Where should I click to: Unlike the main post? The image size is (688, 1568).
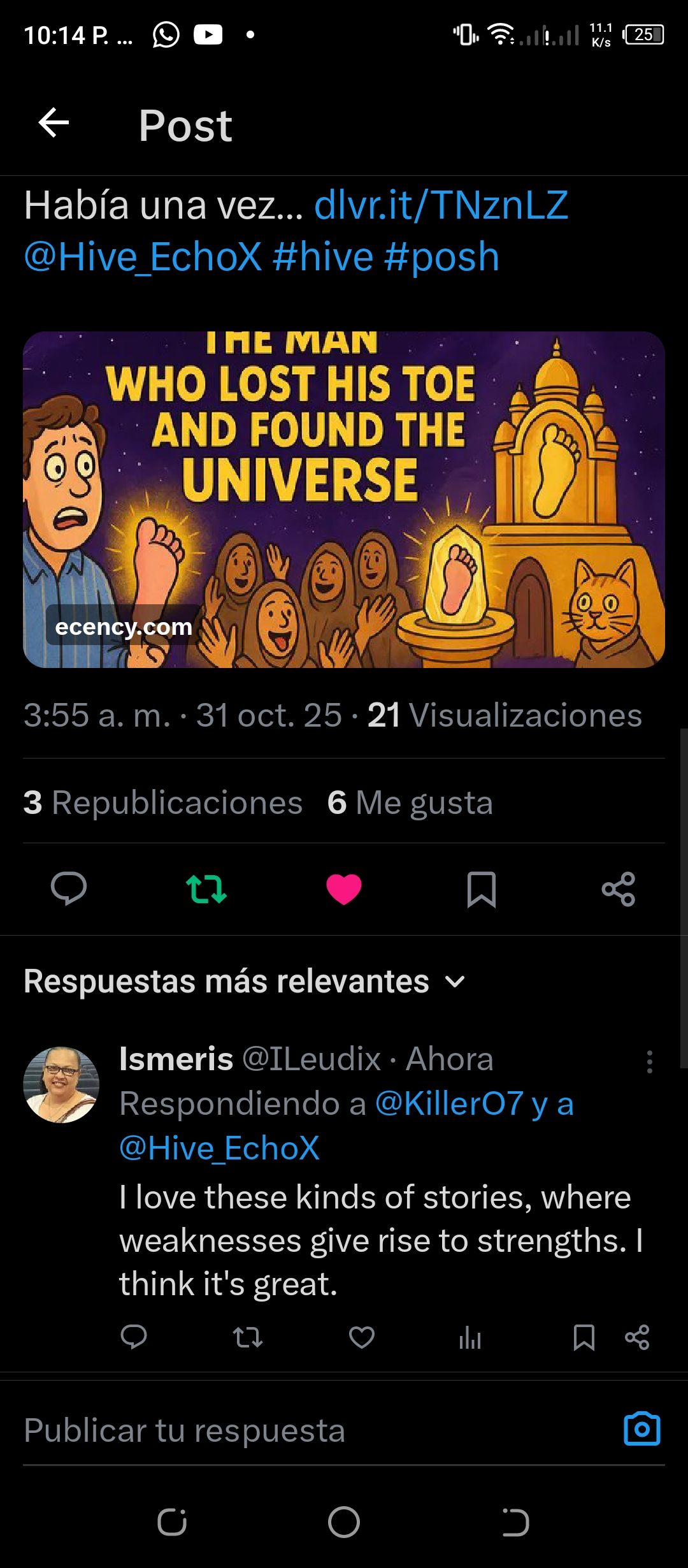point(344,889)
